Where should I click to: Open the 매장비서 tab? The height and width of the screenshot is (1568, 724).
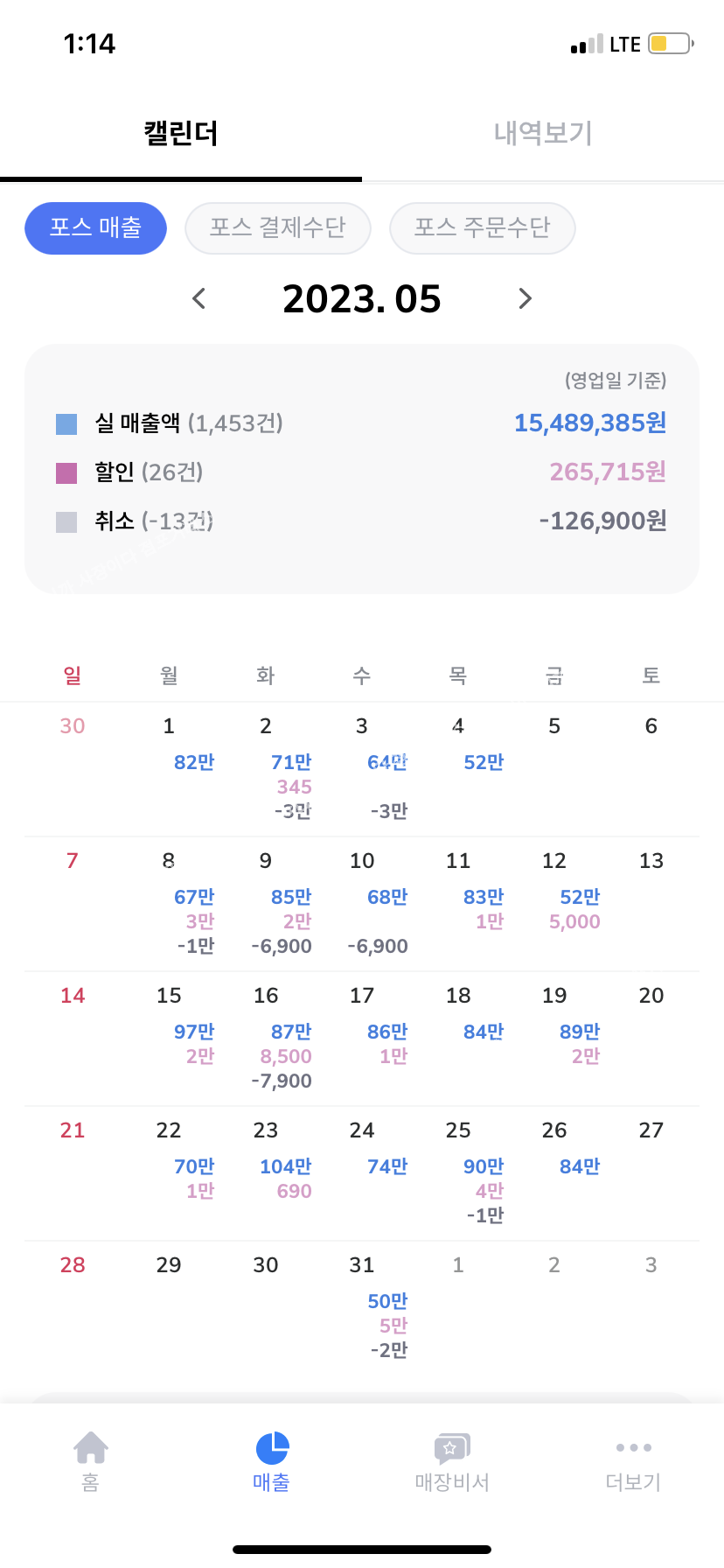click(452, 1459)
